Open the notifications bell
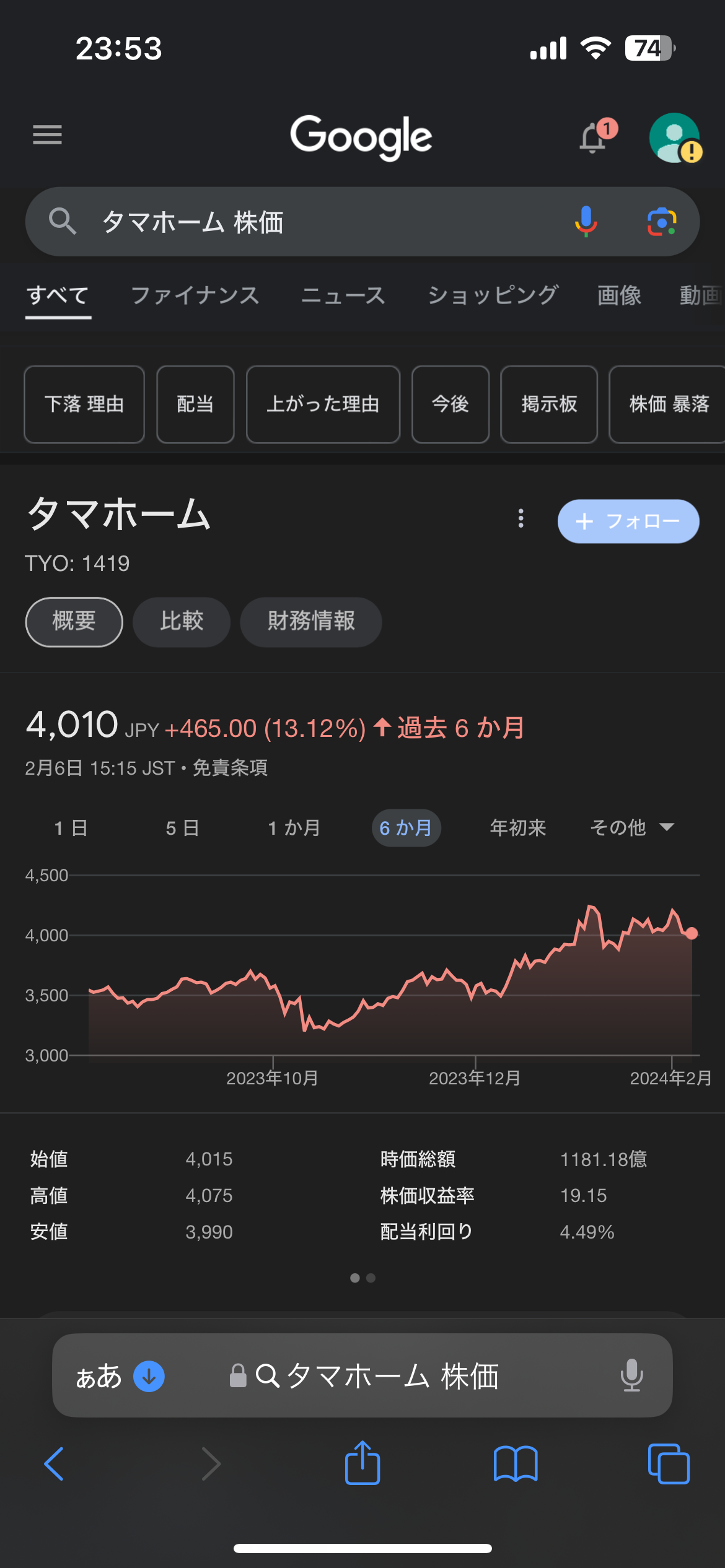Image resolution: width=725 pixels, height=1568 pixels. pos(593,137)
